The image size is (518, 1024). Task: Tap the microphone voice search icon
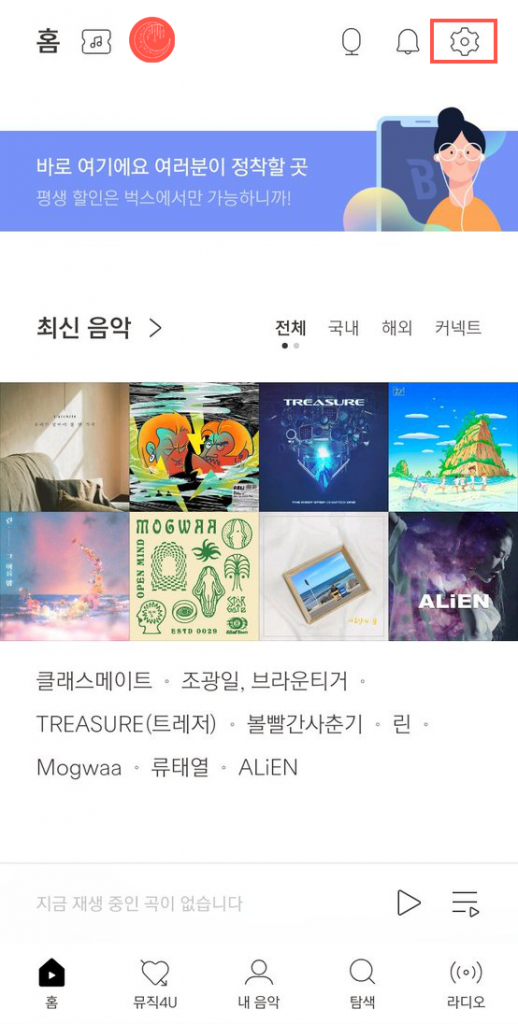[x=351, y=41]
